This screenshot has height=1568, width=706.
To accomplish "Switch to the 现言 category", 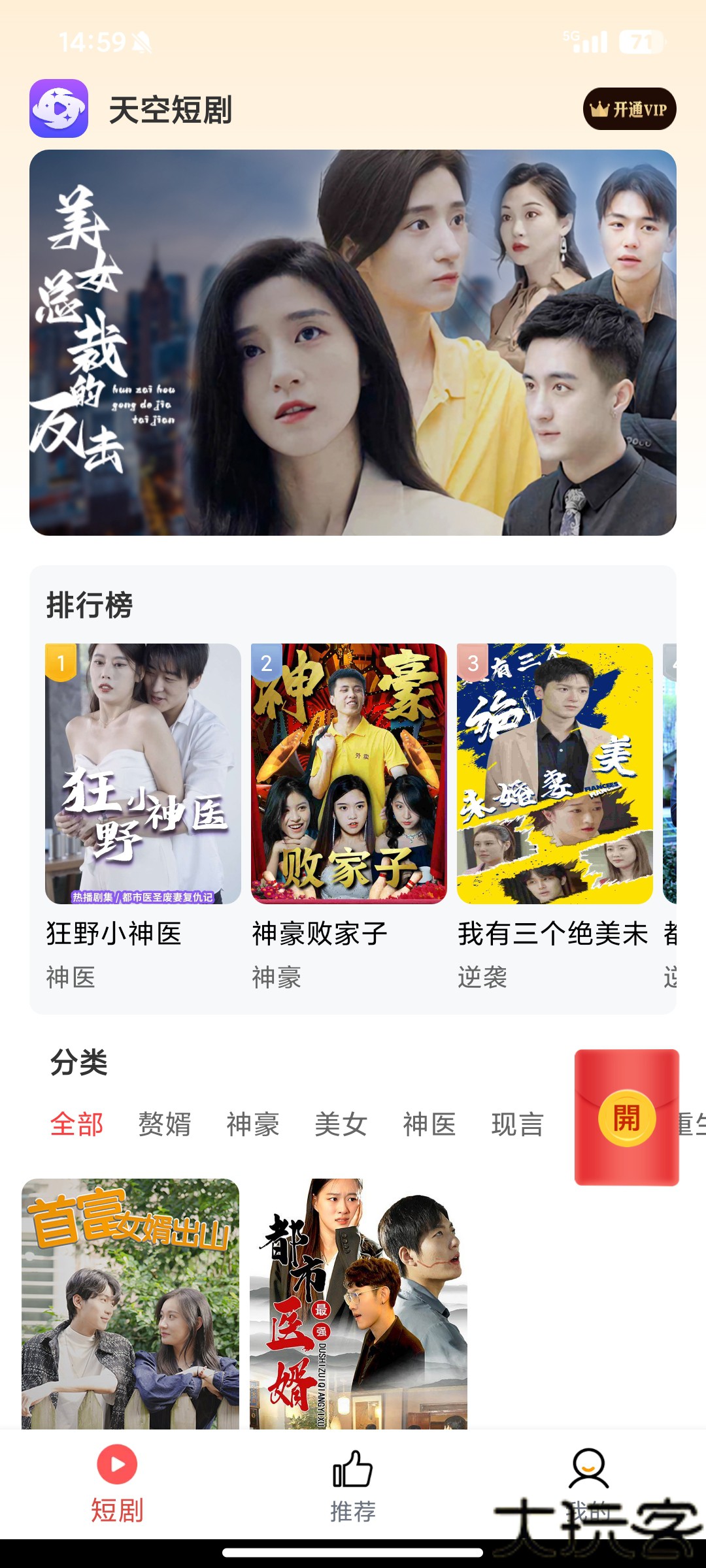I will pyautogui.click(x=518, y=1124).
